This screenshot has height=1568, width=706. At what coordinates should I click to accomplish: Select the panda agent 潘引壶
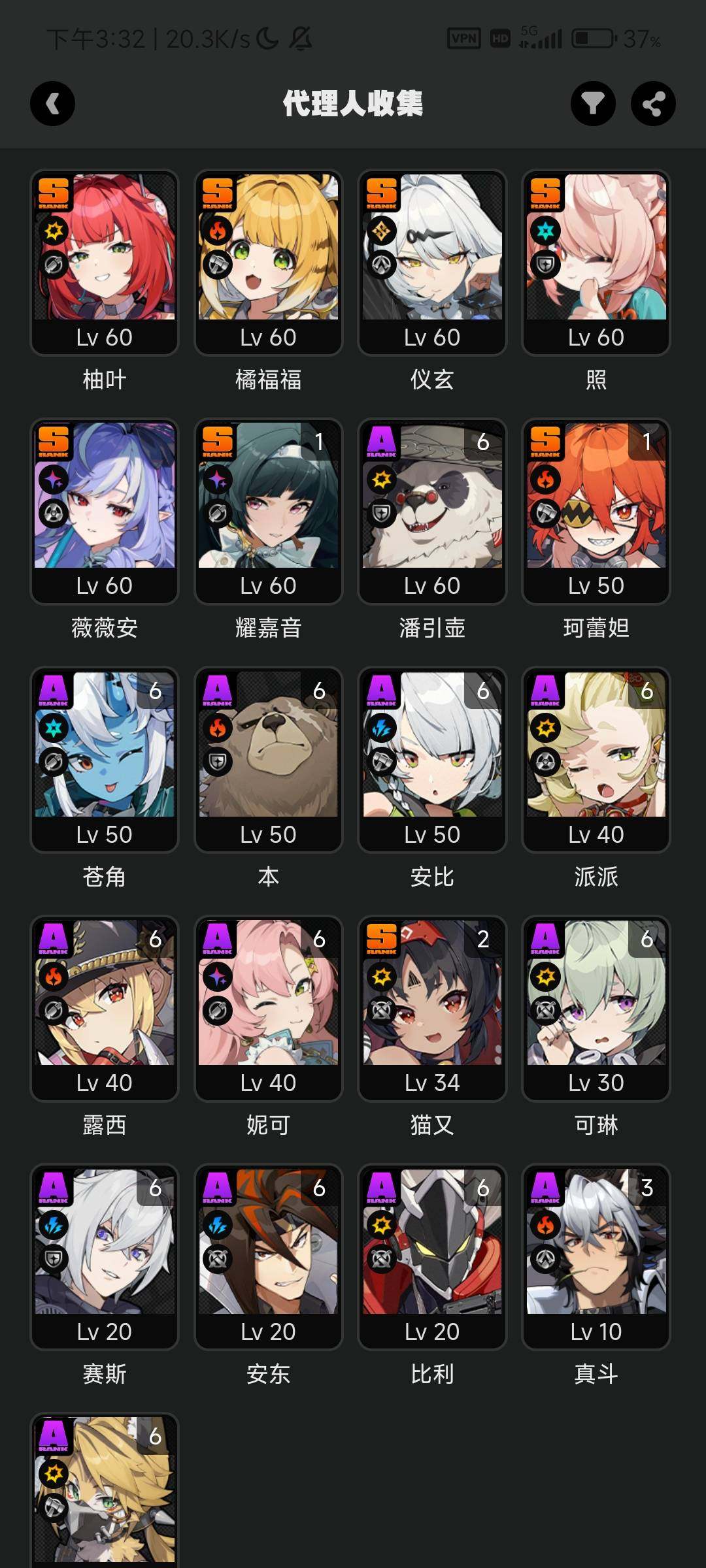(432, 510)
